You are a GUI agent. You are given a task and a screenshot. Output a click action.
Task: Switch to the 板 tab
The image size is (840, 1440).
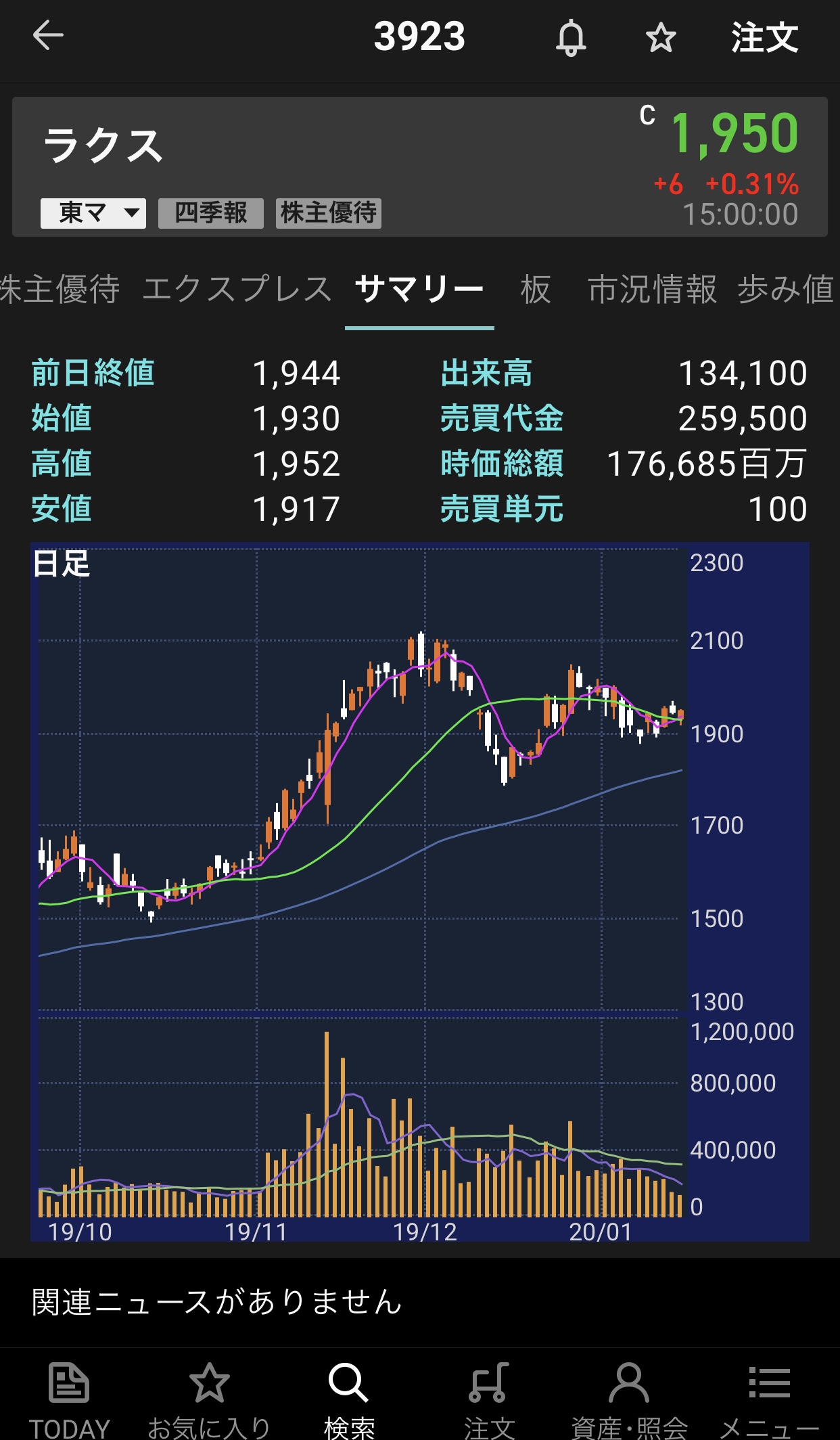536,290
